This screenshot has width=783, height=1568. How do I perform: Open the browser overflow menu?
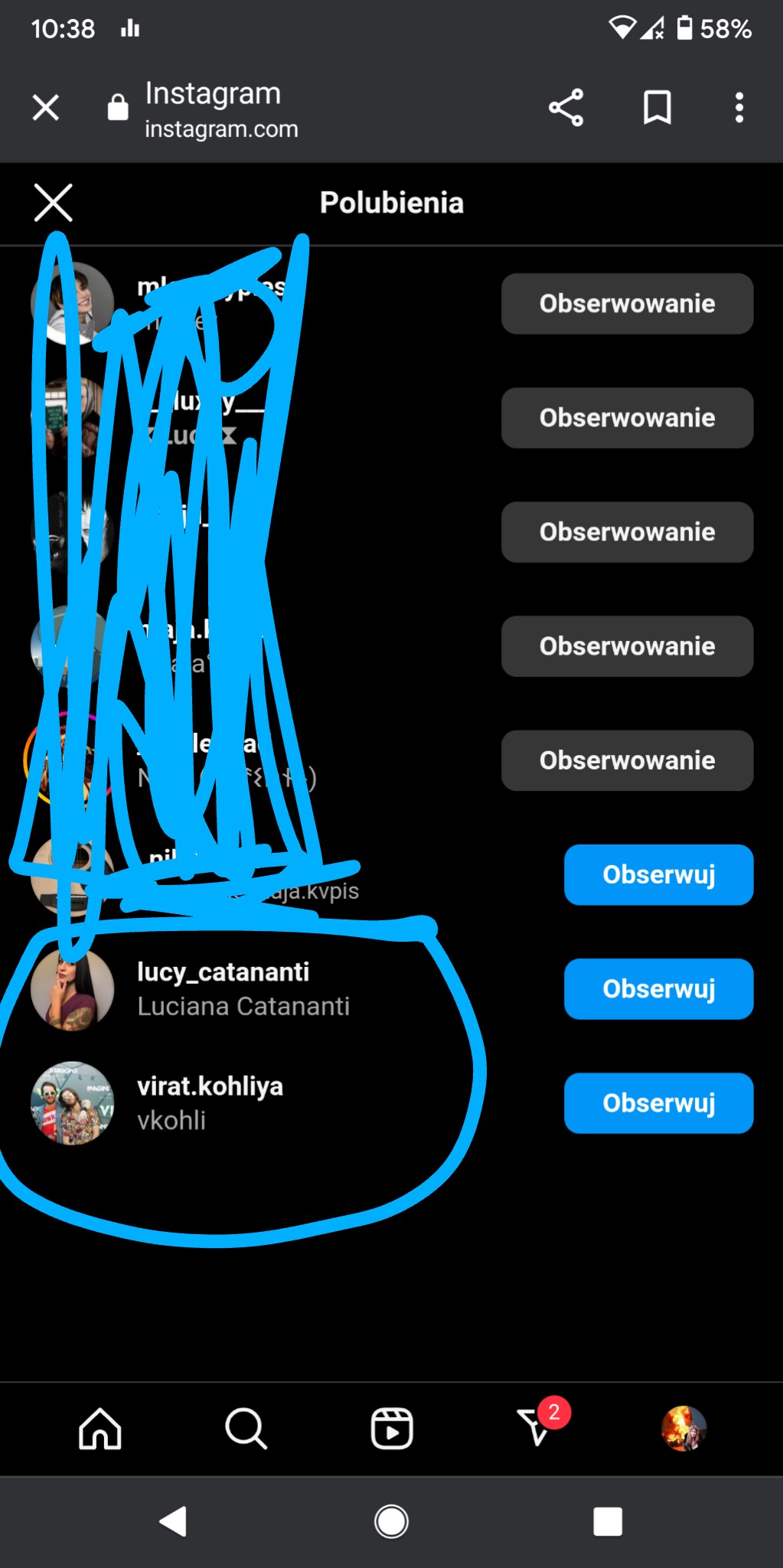[739, 108]
